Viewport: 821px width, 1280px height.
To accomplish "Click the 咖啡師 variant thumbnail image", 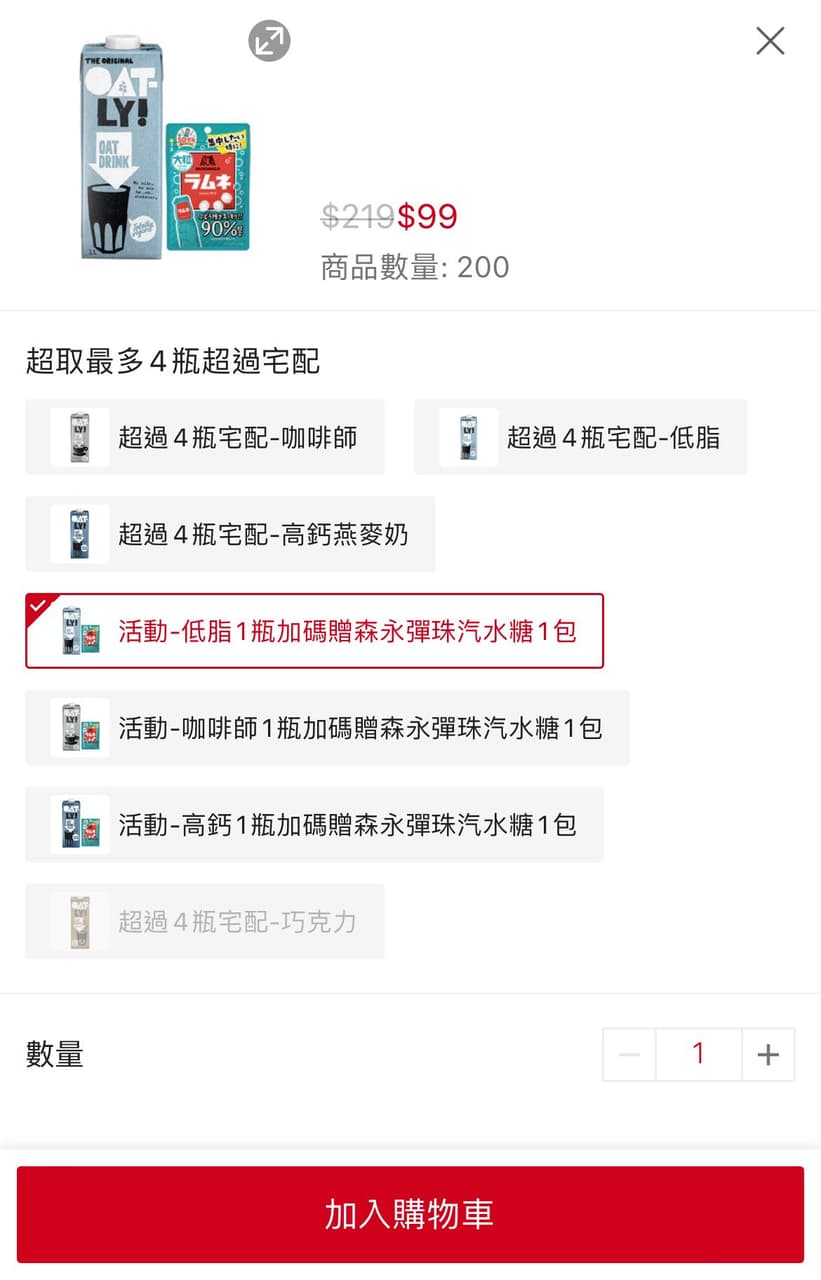I will (x=78, y=437).
